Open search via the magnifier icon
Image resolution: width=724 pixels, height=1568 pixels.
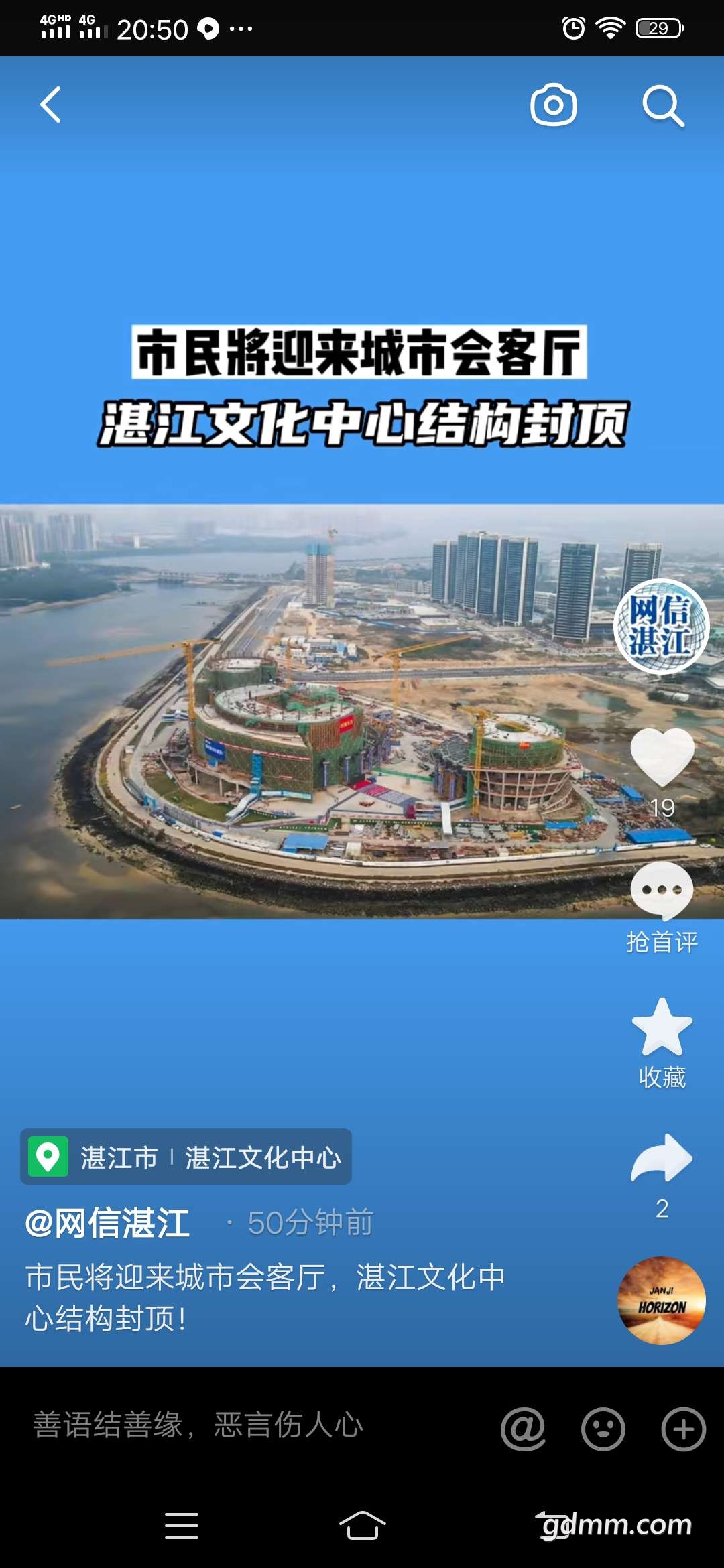click(x=663, y=106)
